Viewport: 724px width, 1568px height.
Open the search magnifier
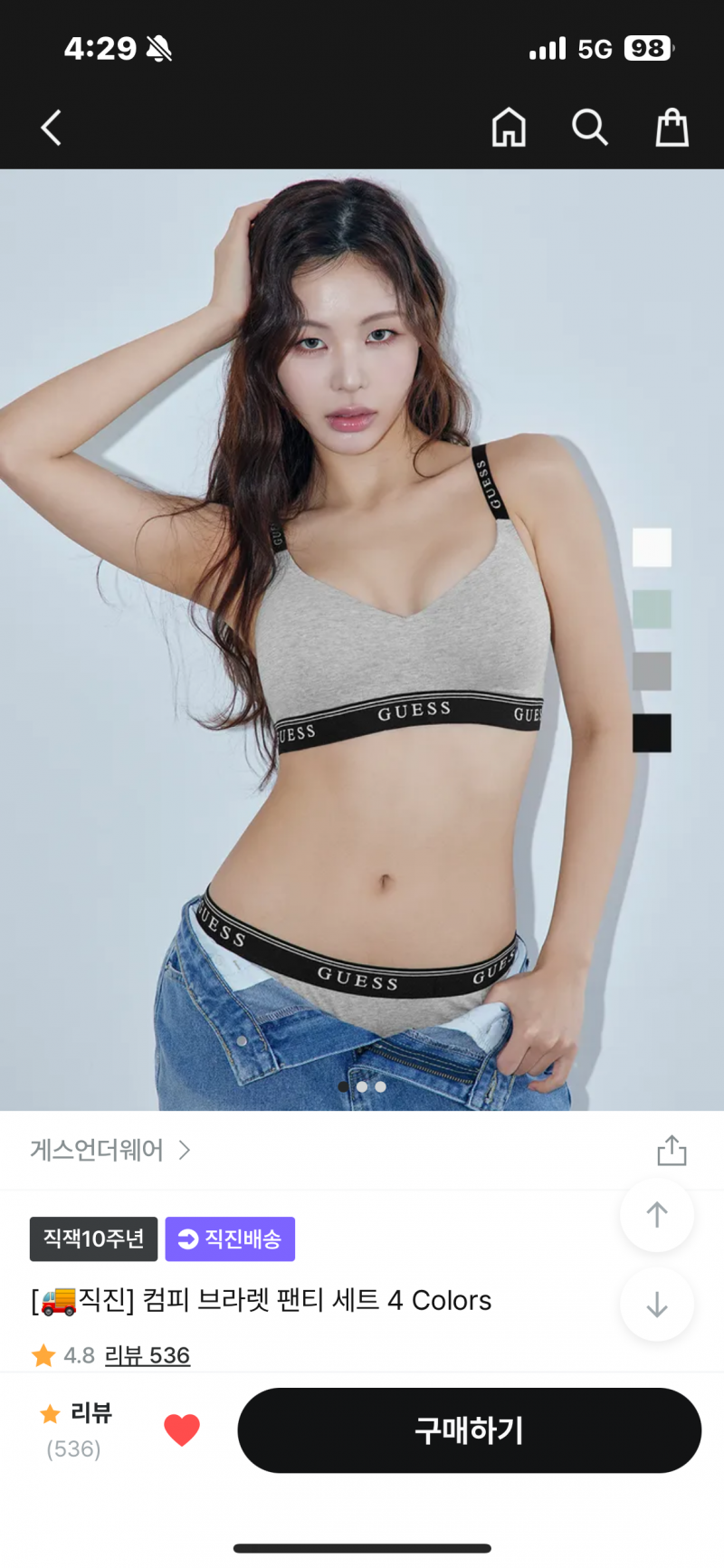(x=590, y=128)
